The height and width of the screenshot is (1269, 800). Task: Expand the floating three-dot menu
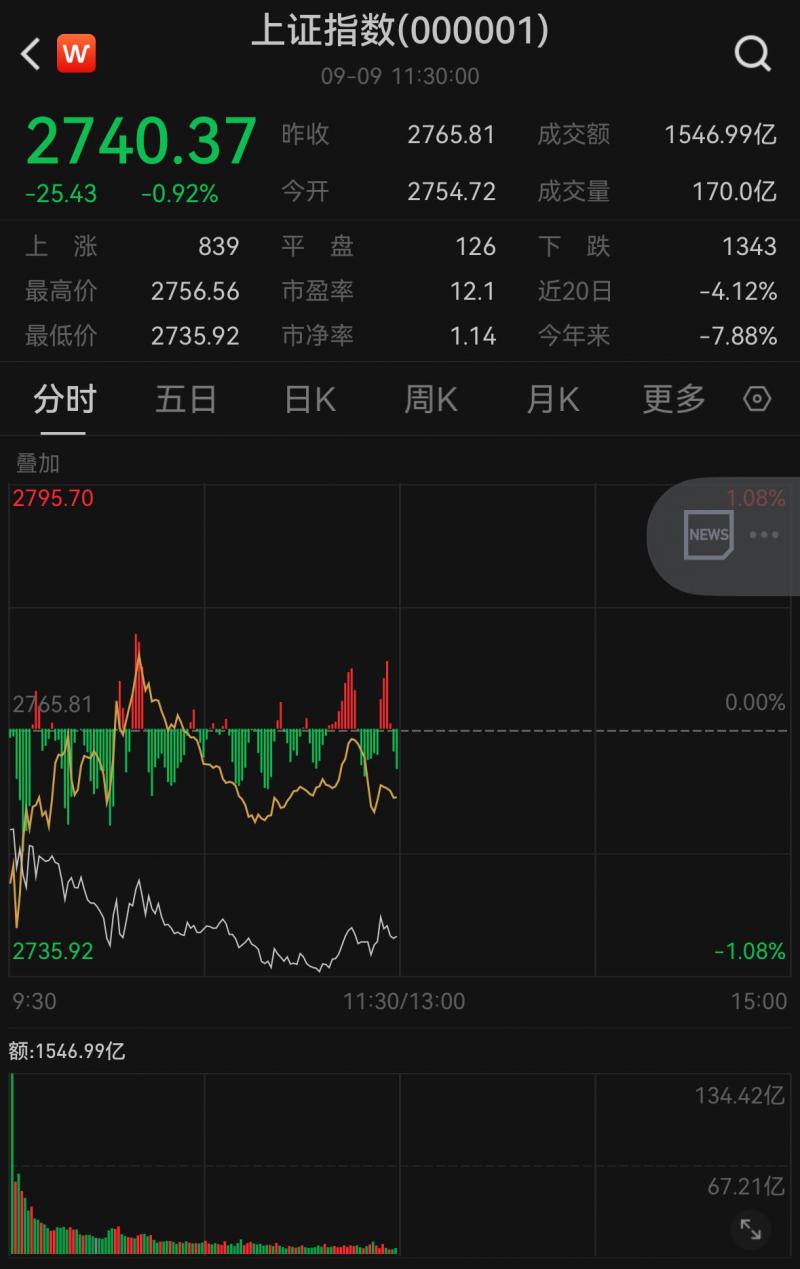(x=764, y=535)
